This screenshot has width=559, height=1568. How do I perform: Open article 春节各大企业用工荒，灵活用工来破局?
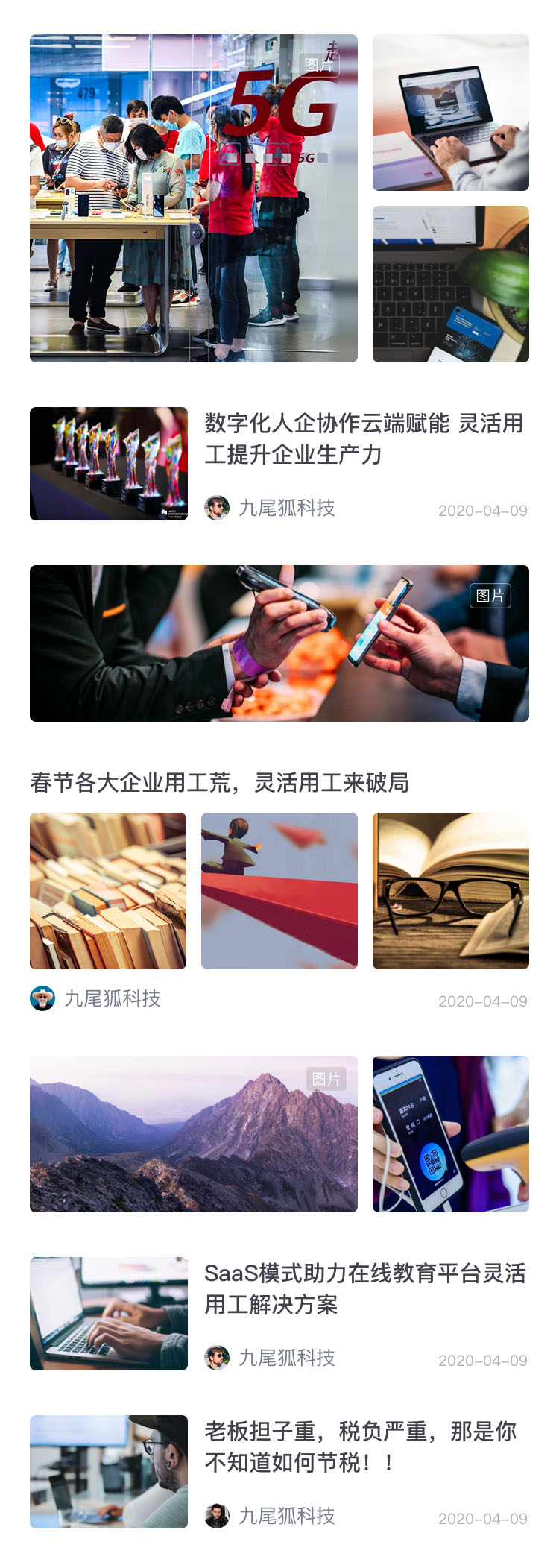pyautogui.click(x=220, y=783)
